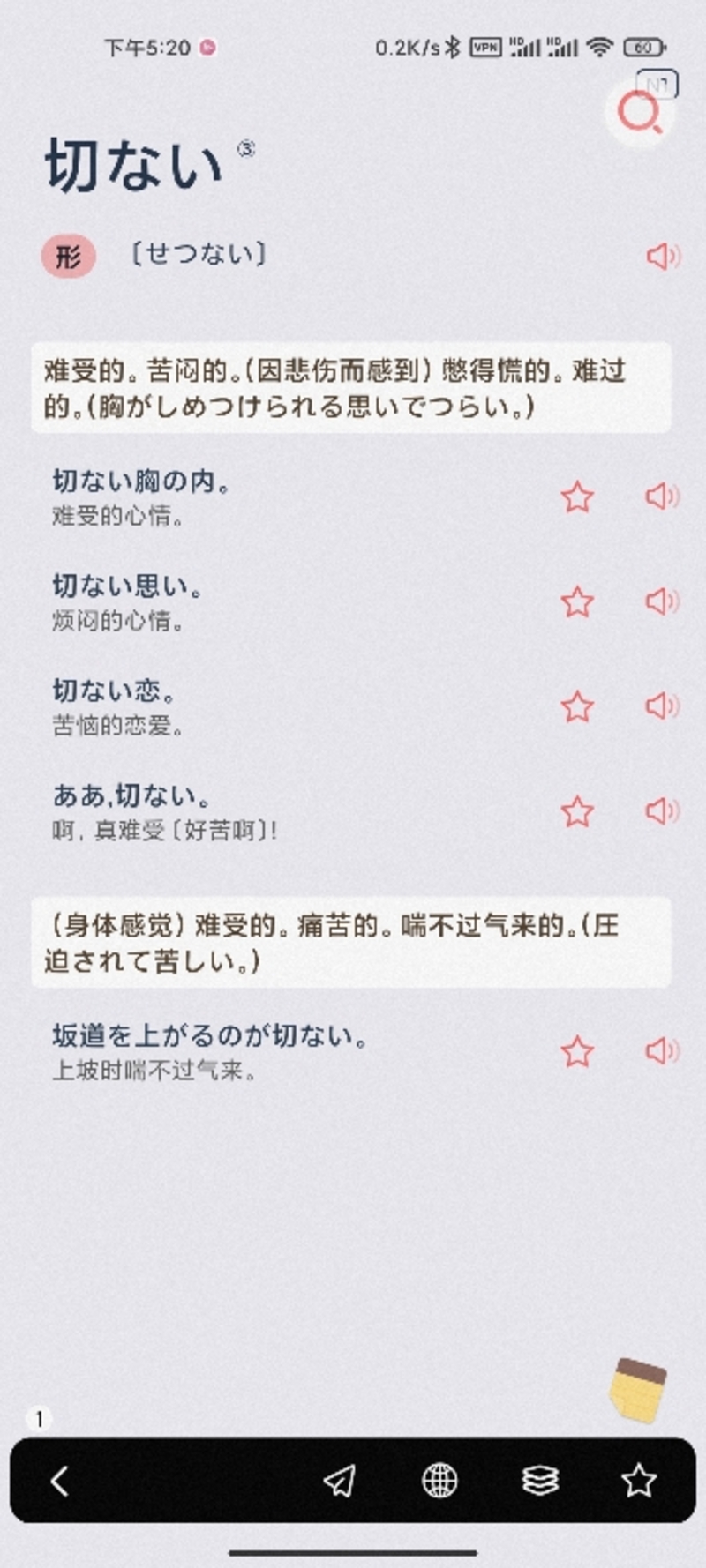Share this entry via paper plane icon
This screenshot has height=1568, width=706.
coord(340,1482)
